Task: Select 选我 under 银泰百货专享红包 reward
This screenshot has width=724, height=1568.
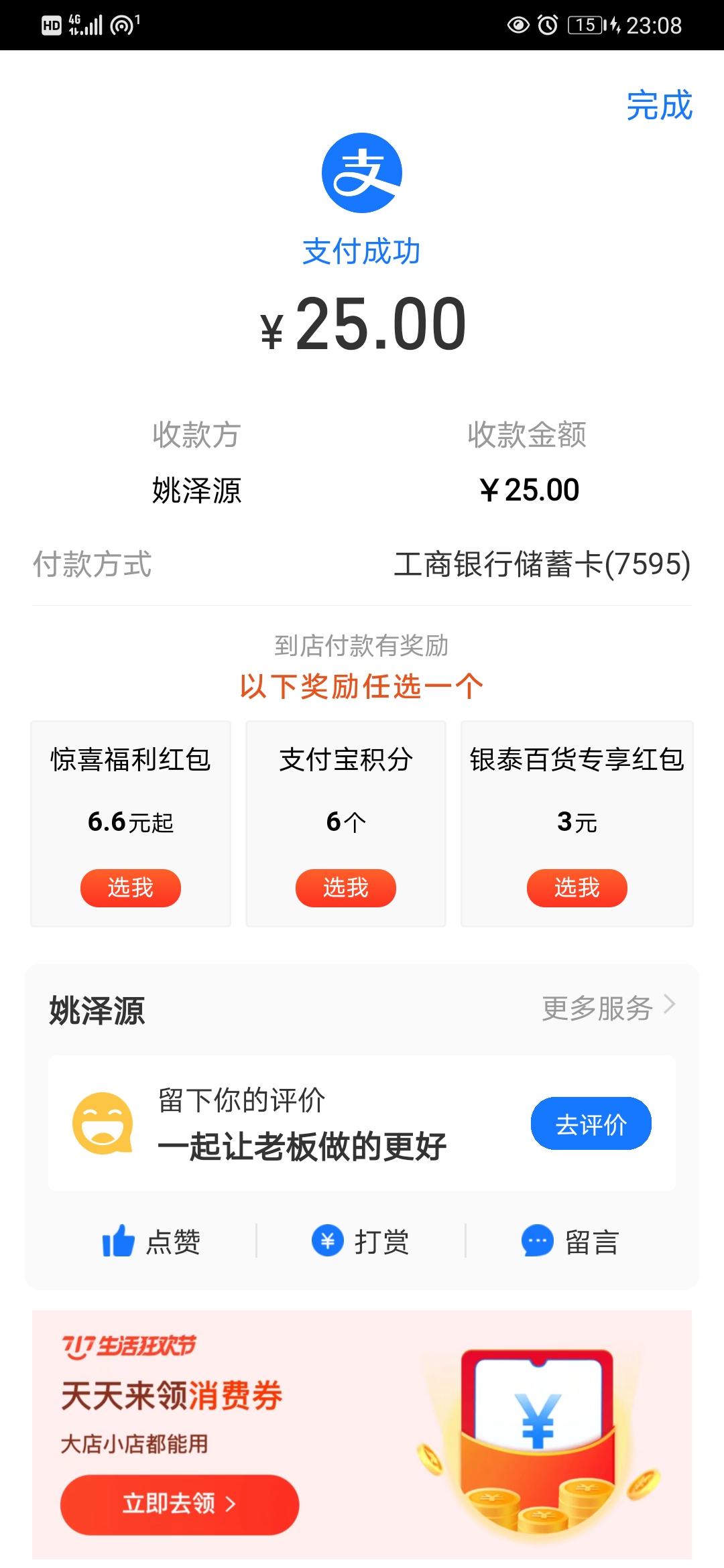Action: click(x=577, y=888)
